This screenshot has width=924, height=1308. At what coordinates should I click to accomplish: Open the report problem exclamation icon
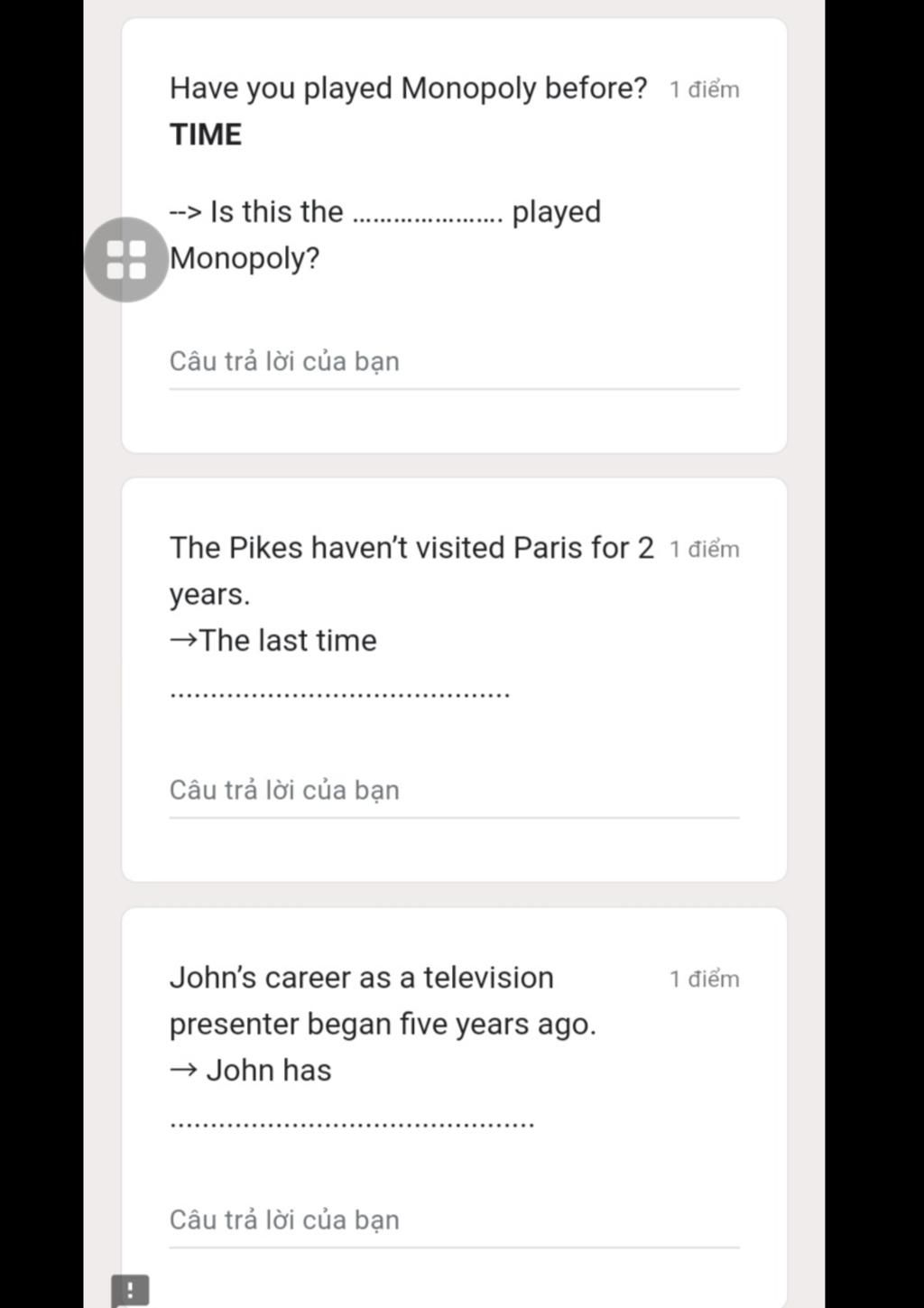pyautogui.click(x=130, y=1290)
